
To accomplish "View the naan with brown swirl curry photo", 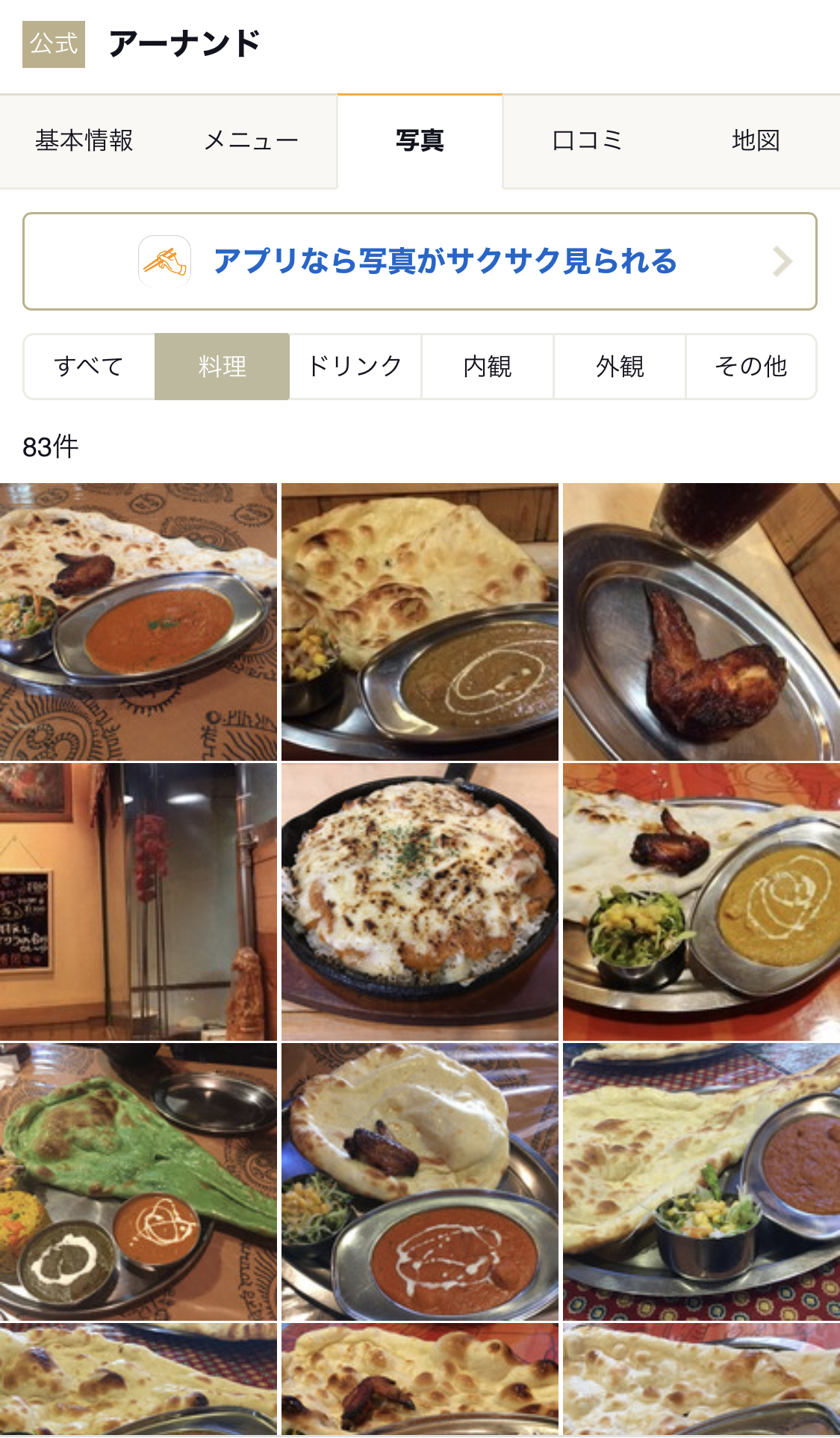I will point(420,622).
